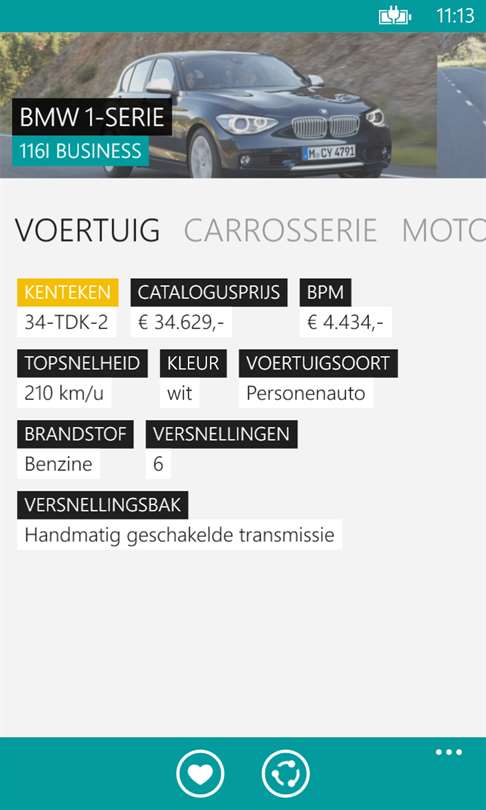Open the partially visible Motor tab
This screenshot has height=810, width=486.
444,230
